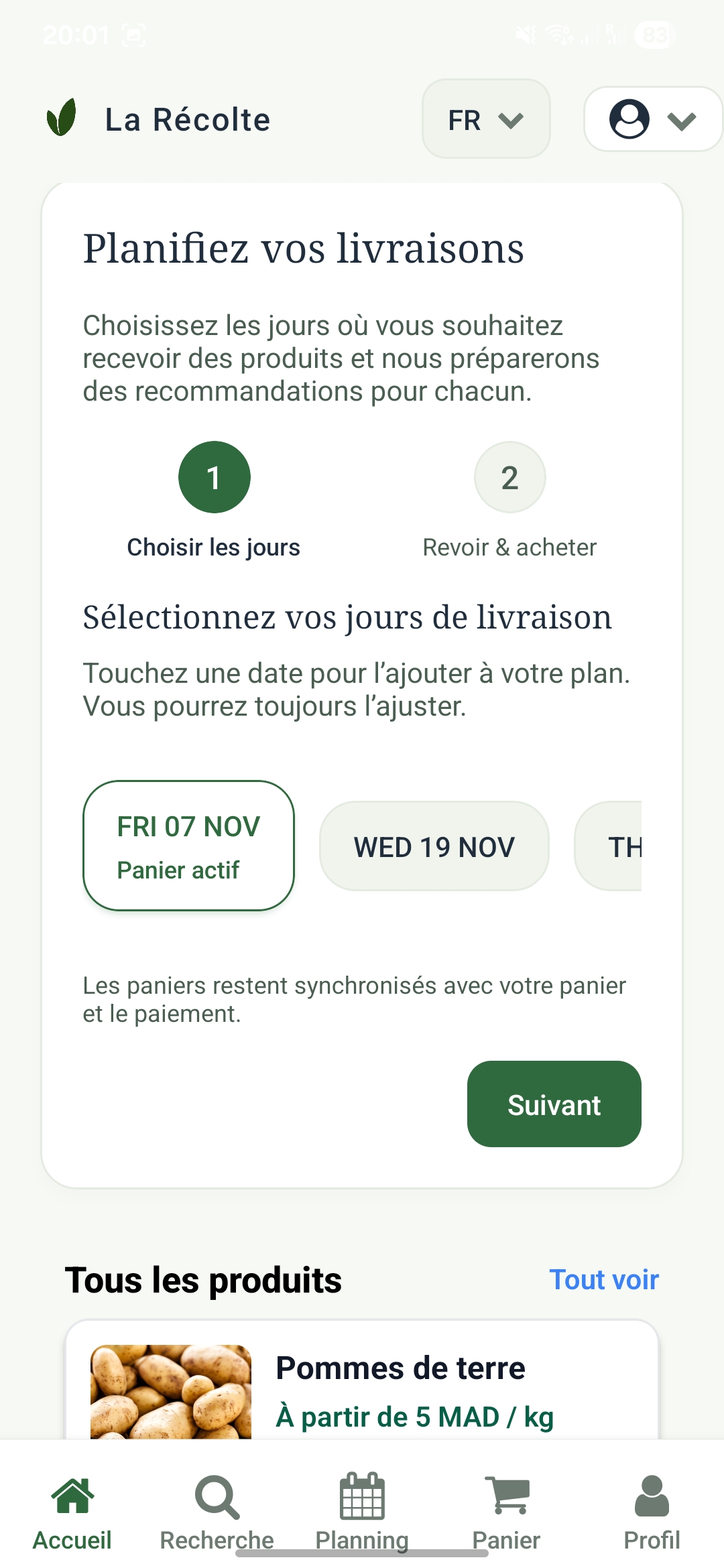Image resolution: width=724 pixels, height=1568 pixels.
Task: Open the FR language dropdown
Action: coord(485,119)
